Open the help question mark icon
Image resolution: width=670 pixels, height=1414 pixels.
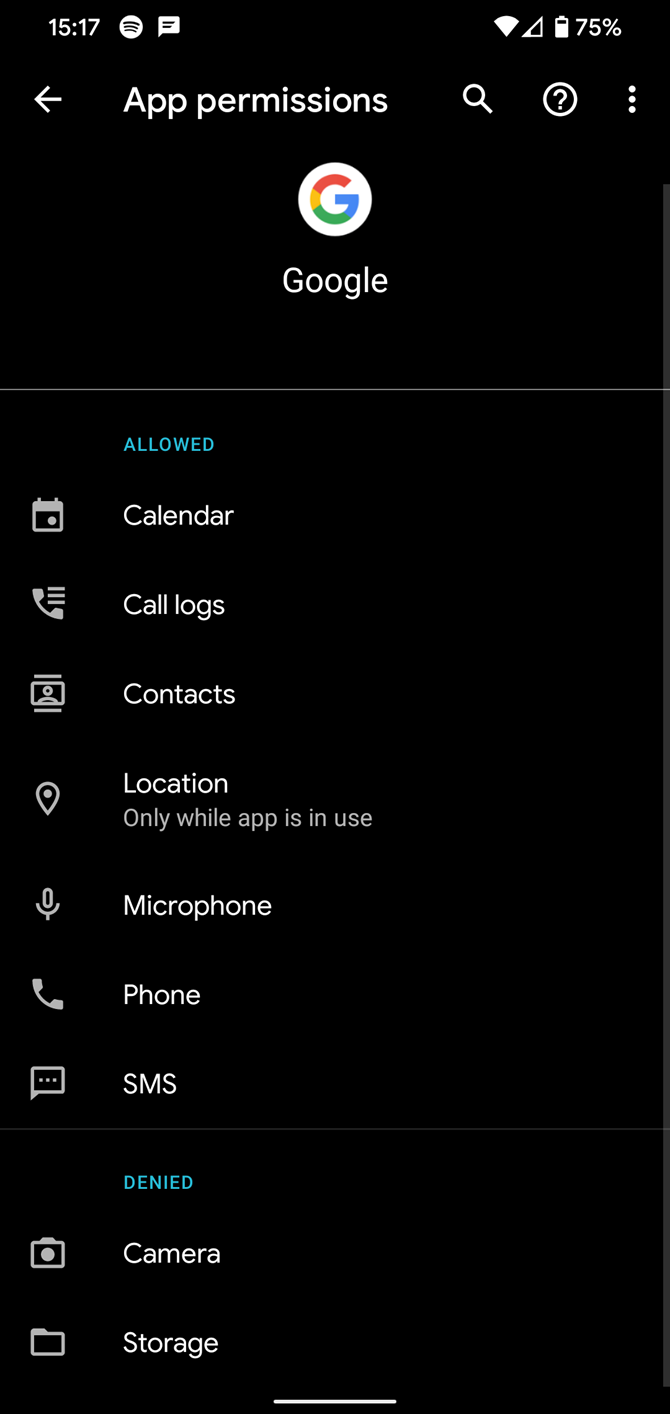point(560,99)
